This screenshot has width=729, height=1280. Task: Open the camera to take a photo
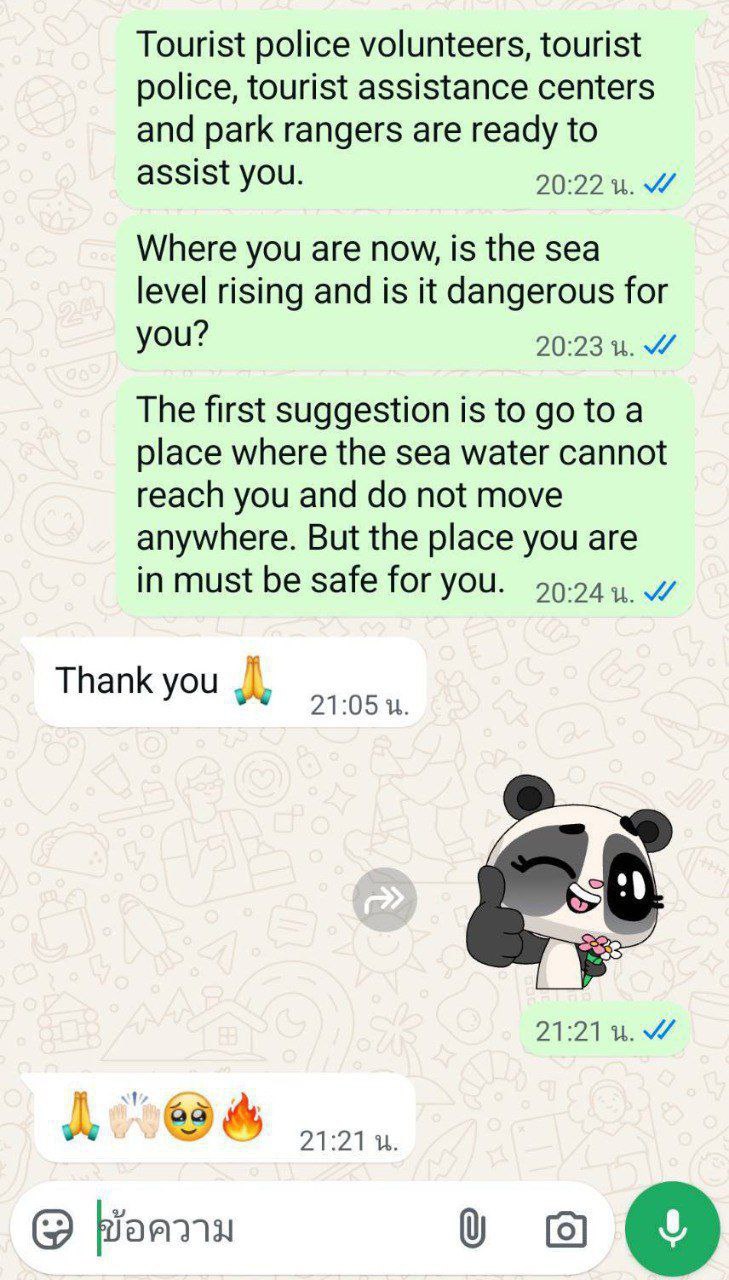coord(565,1229)
